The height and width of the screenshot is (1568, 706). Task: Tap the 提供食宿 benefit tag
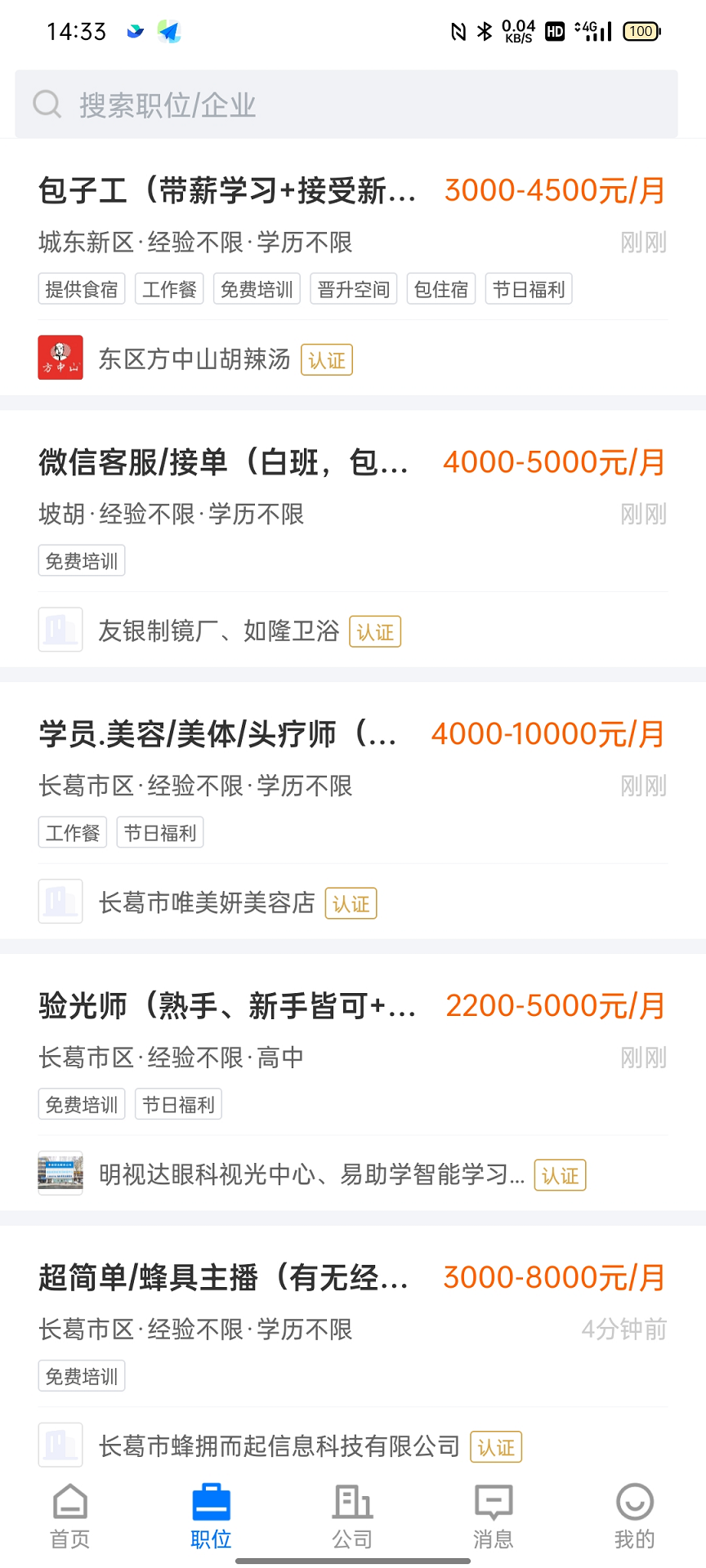[81, 288]
